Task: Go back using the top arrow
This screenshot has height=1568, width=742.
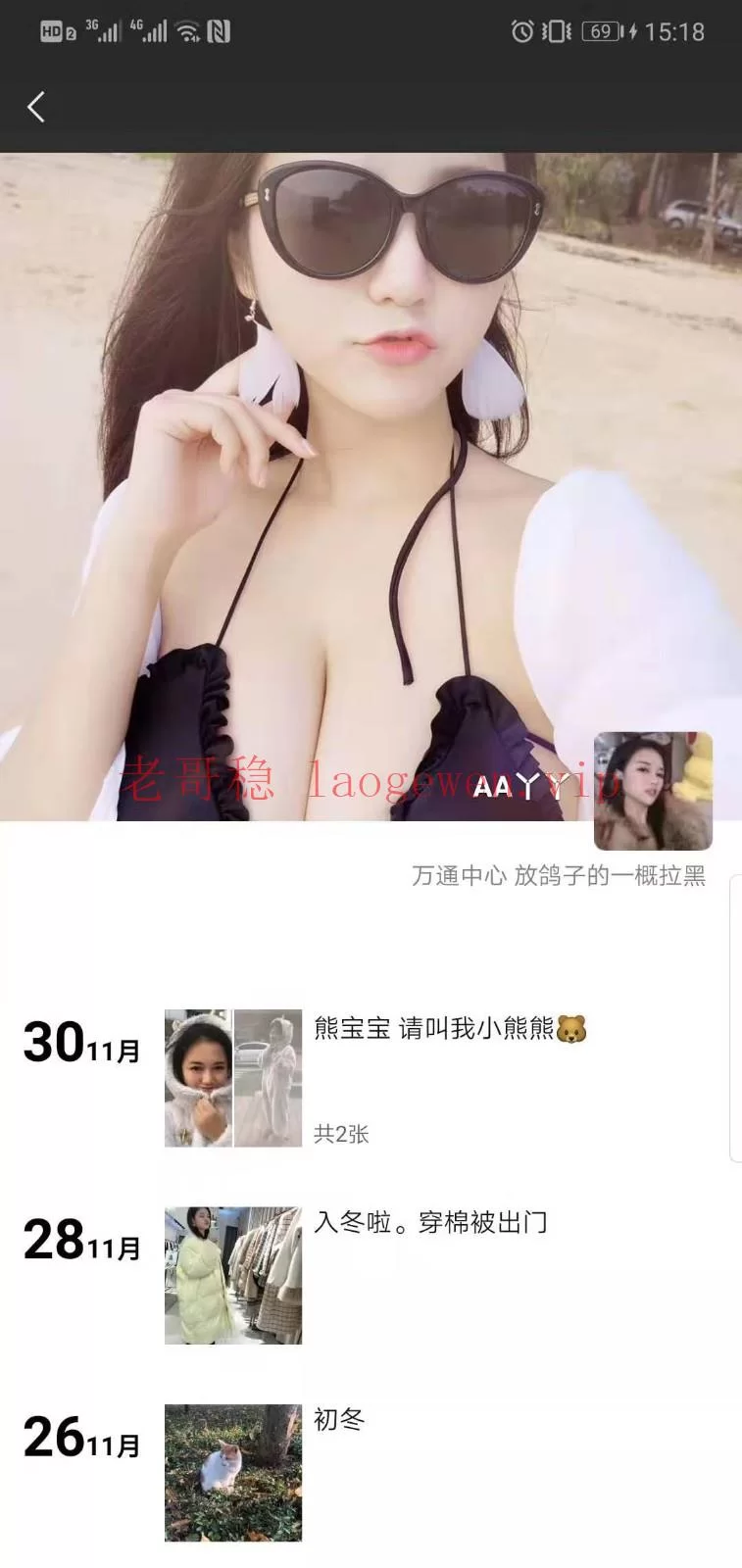Action: 36,107
